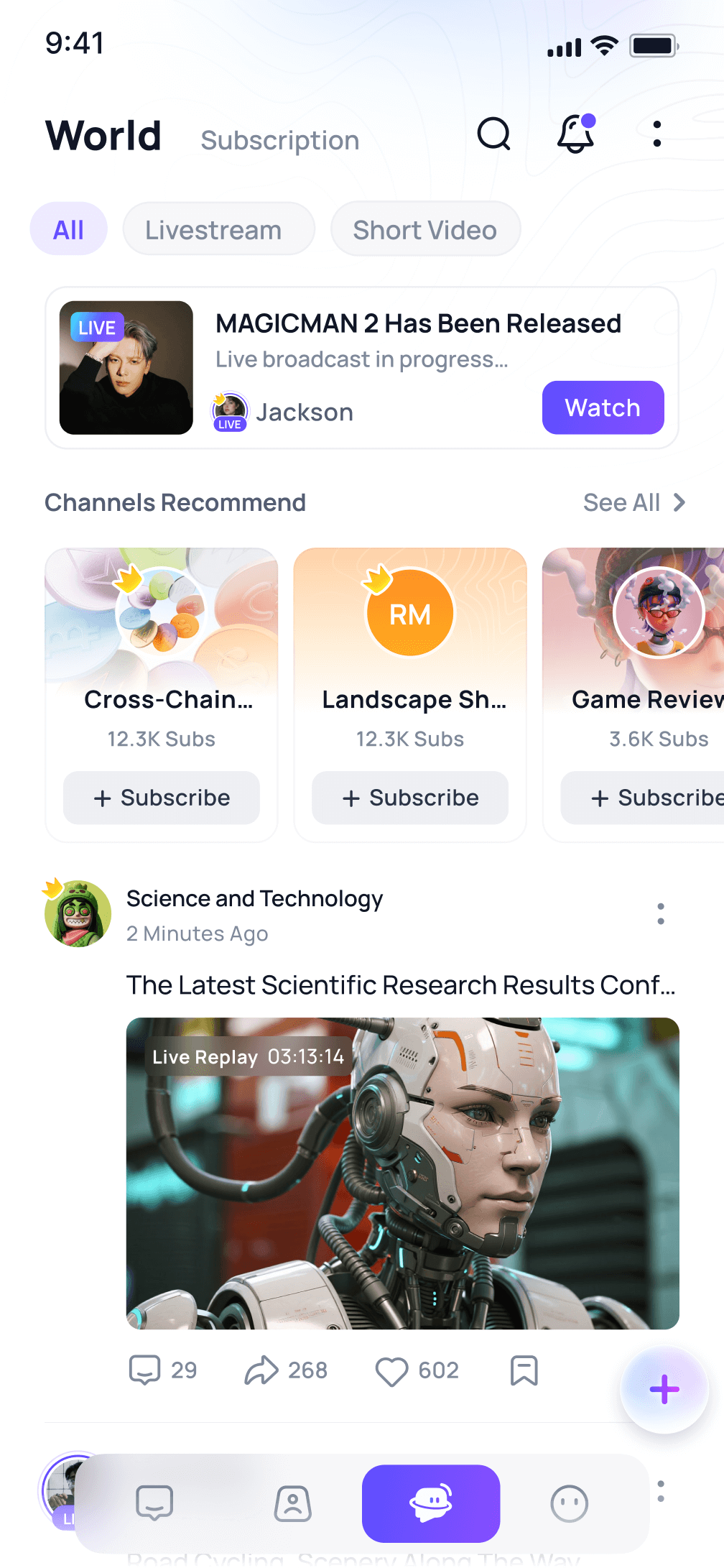Open the contacts tab in bottom navigation
This screenshot has width=724, height=1568.
(x=293, y=1503)
